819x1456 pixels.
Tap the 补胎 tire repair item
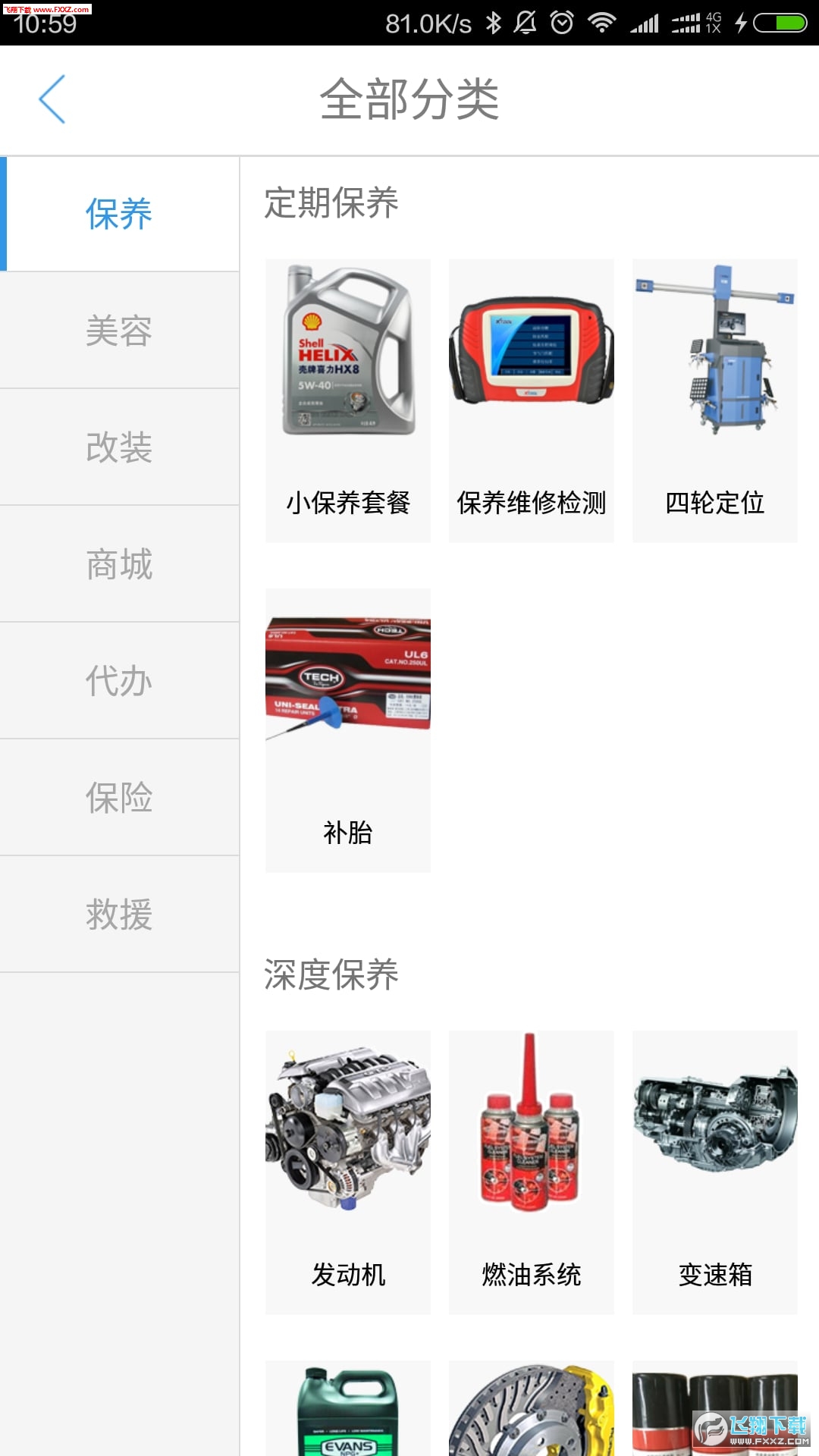coord(347,728)
